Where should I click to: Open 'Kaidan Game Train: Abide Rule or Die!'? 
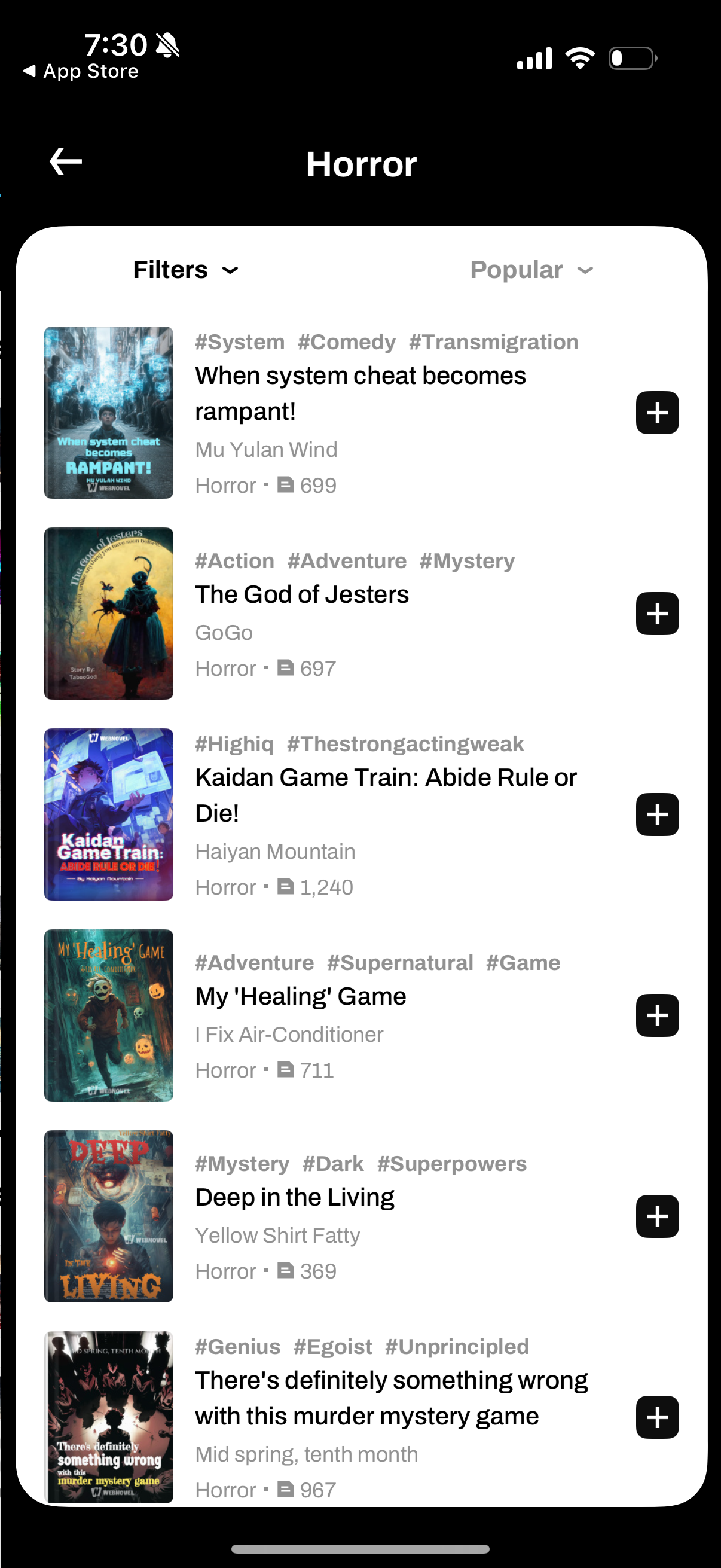click(385, 795)
